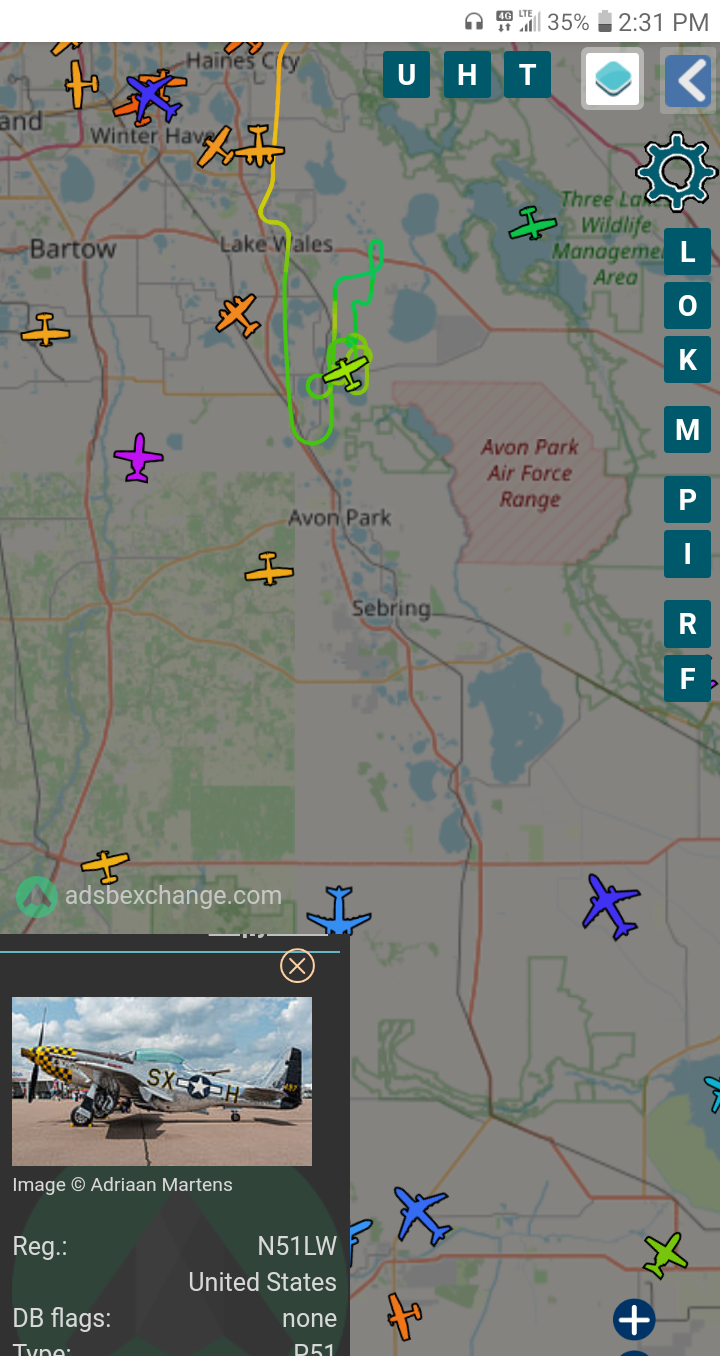Image resolution: width=720 pixels, height=1356 pixels.
Task: Close the aircraft info panel
Action: (x=297, y=965)
